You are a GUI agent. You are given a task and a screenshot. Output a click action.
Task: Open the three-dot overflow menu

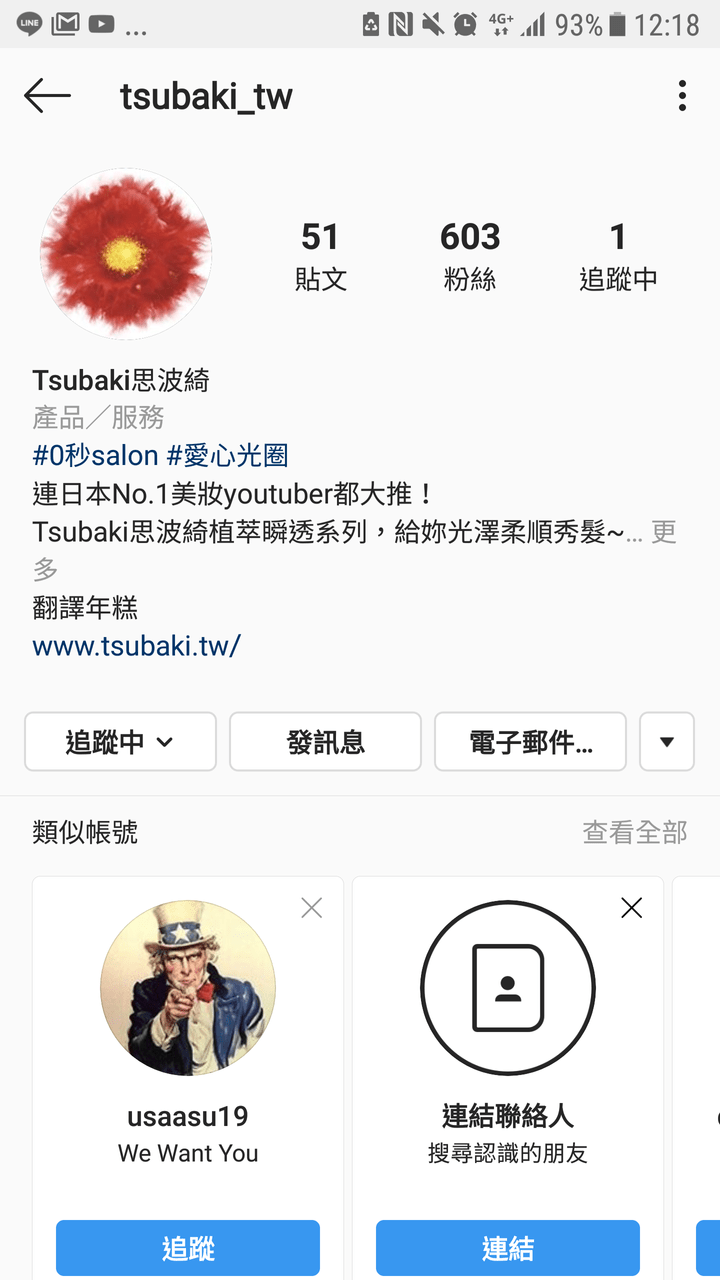[682, 96]
